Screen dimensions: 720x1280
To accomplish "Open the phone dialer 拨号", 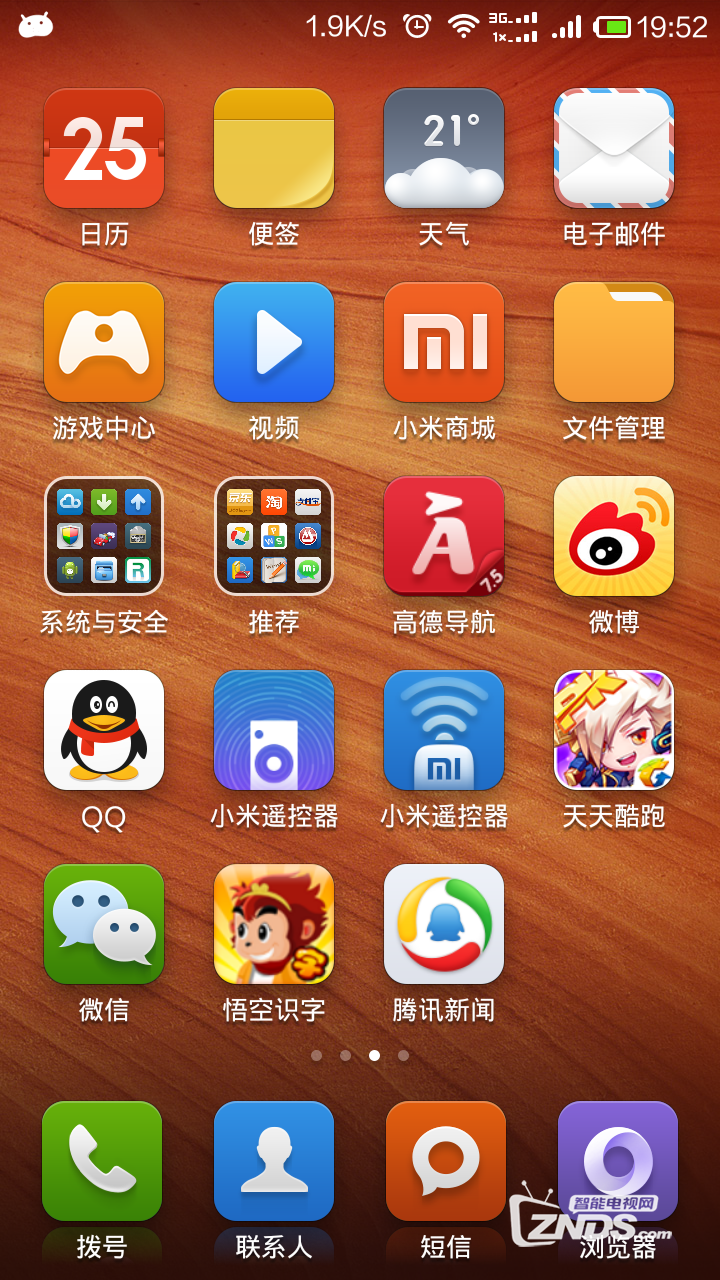I will [102, 1162].
